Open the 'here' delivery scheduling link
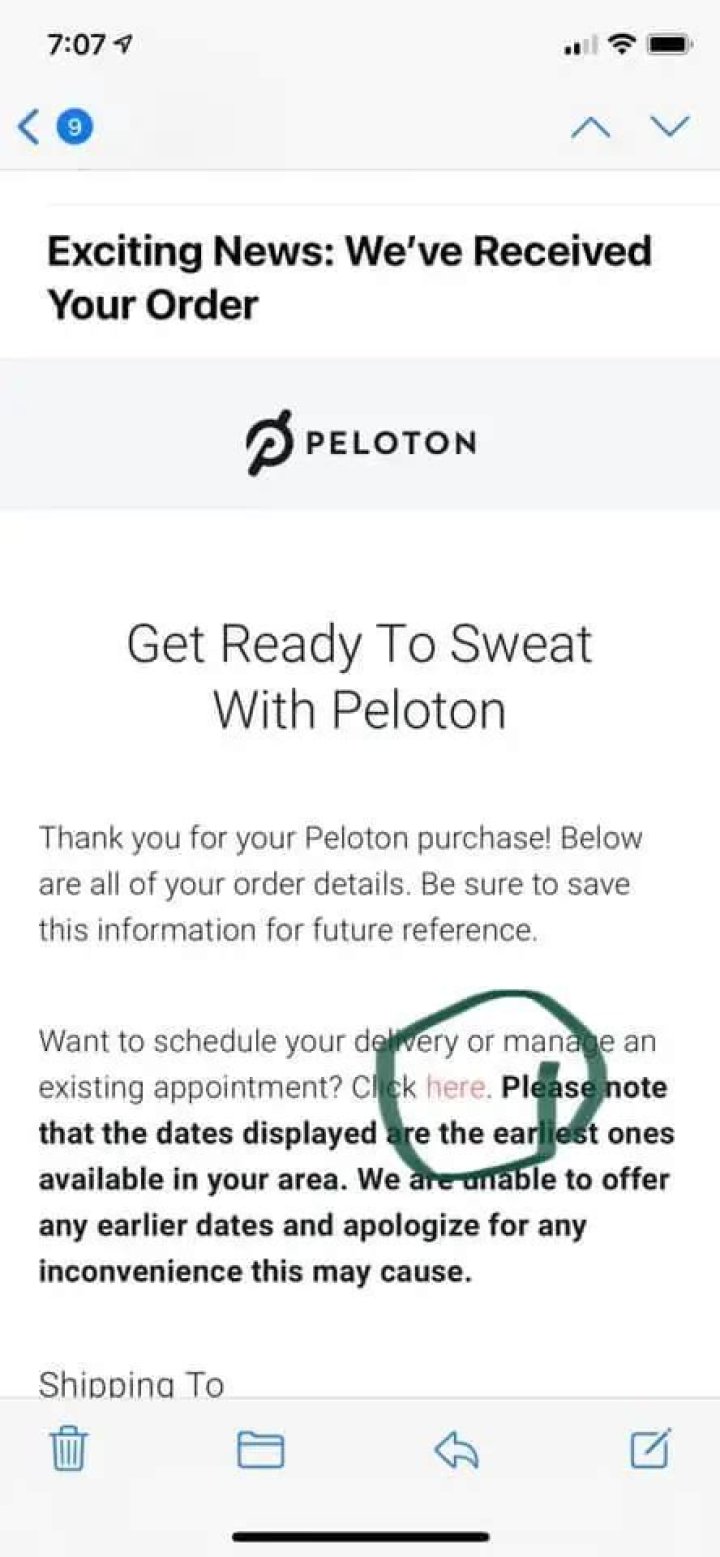Viewport: 720px width, 1557px height. [x=456, y=1087]
